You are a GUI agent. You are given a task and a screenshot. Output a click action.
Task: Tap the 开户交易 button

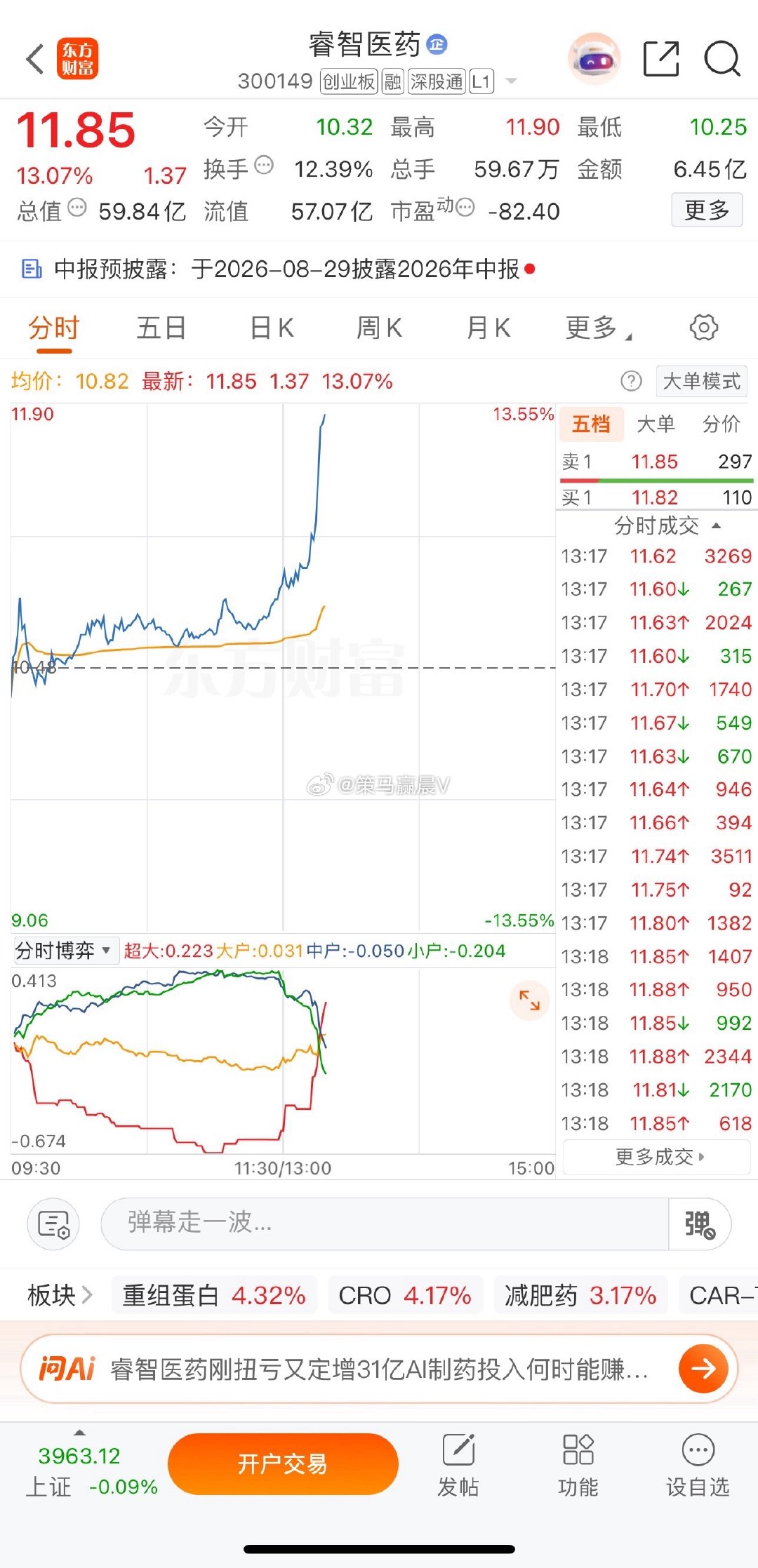pos(283,1464)
